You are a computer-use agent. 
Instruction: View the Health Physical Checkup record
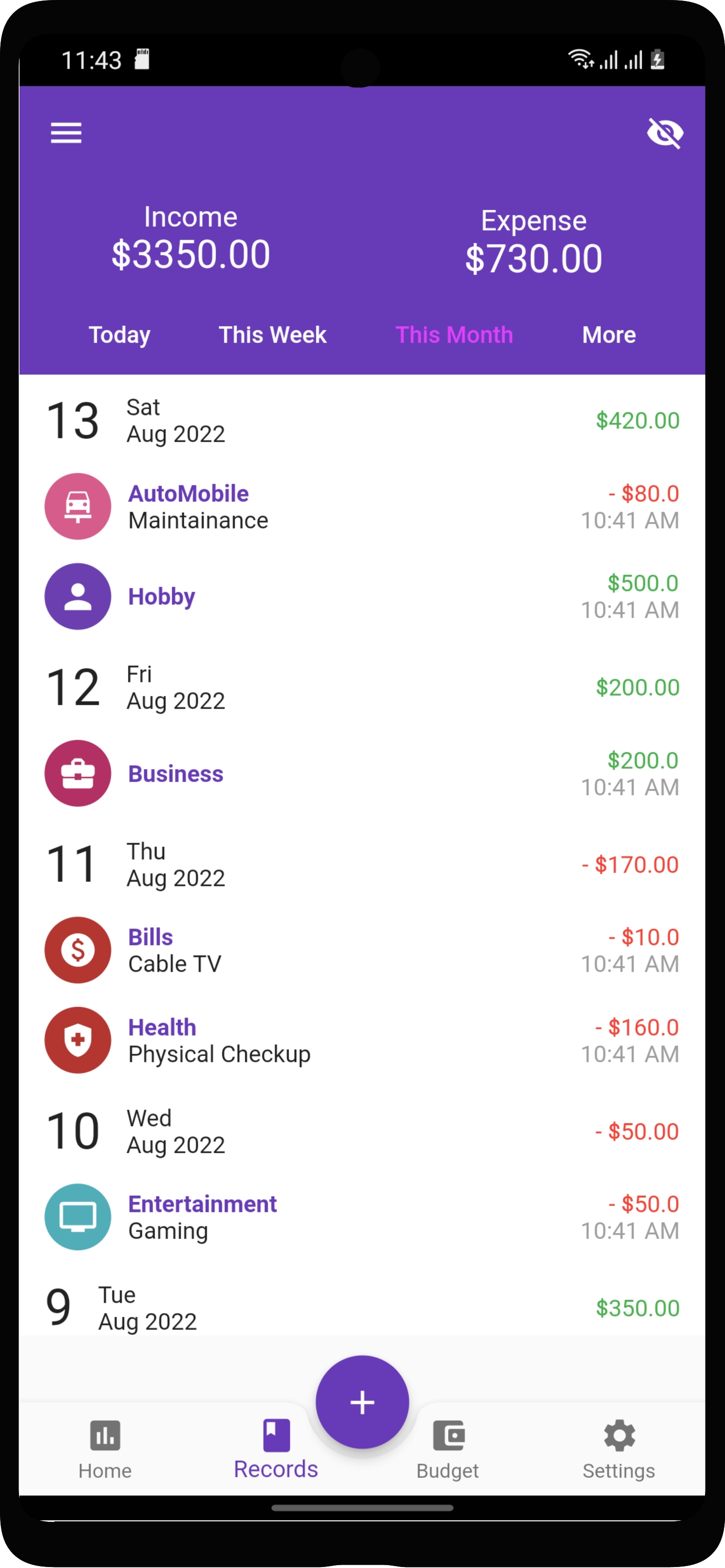pos(362,1039)
